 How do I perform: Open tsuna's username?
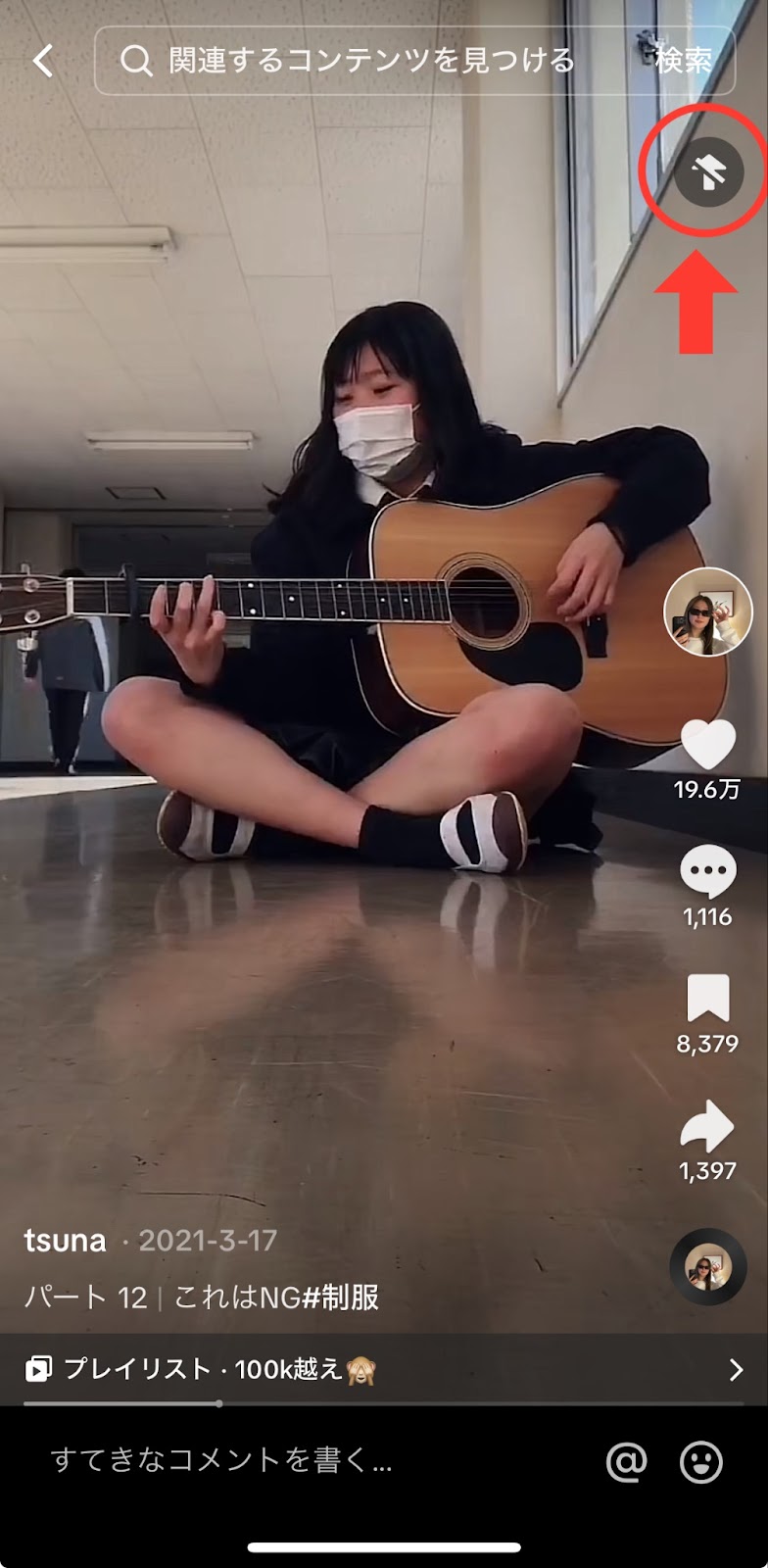coord(65,1241)
